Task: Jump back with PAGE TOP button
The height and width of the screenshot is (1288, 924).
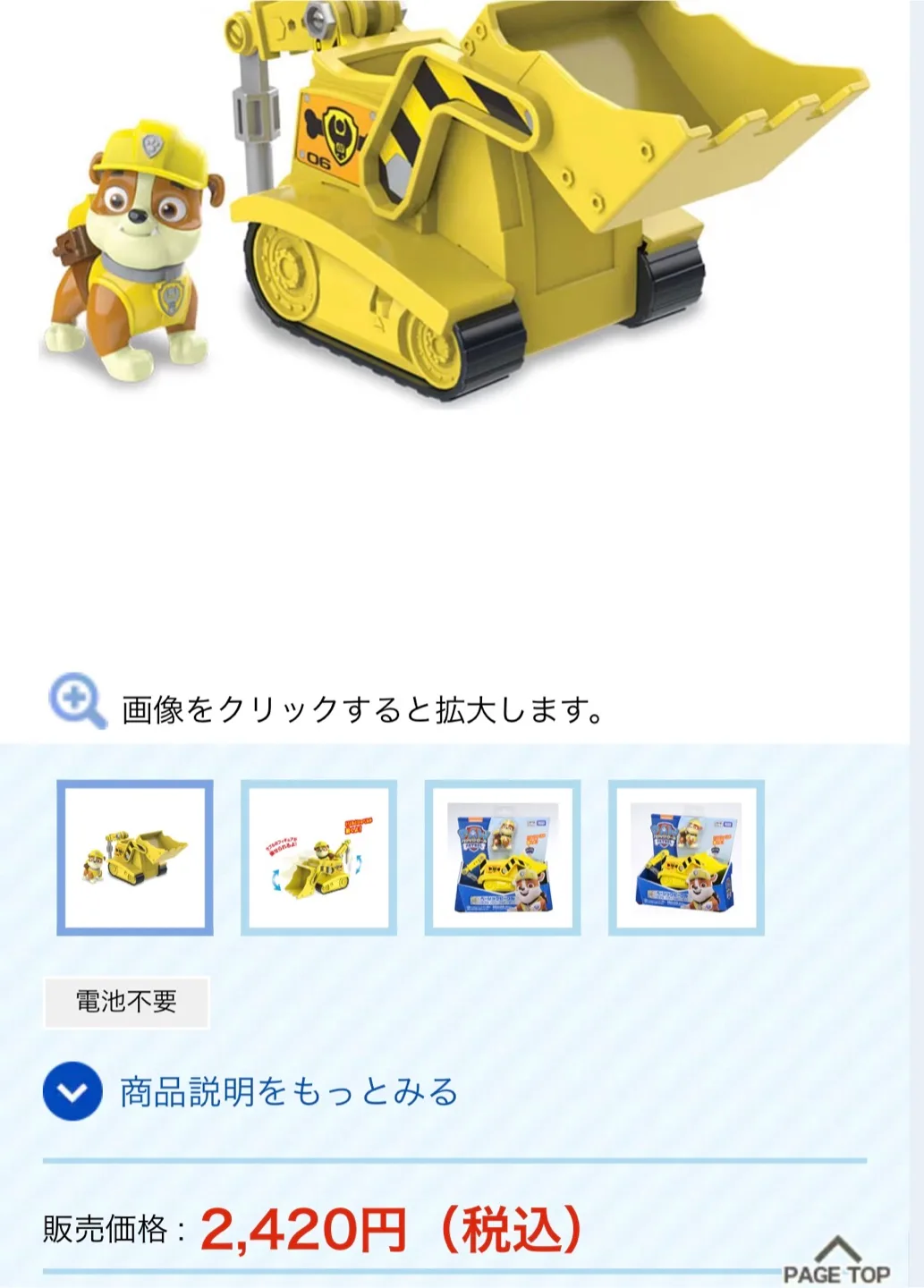Action: [836, 1262]
